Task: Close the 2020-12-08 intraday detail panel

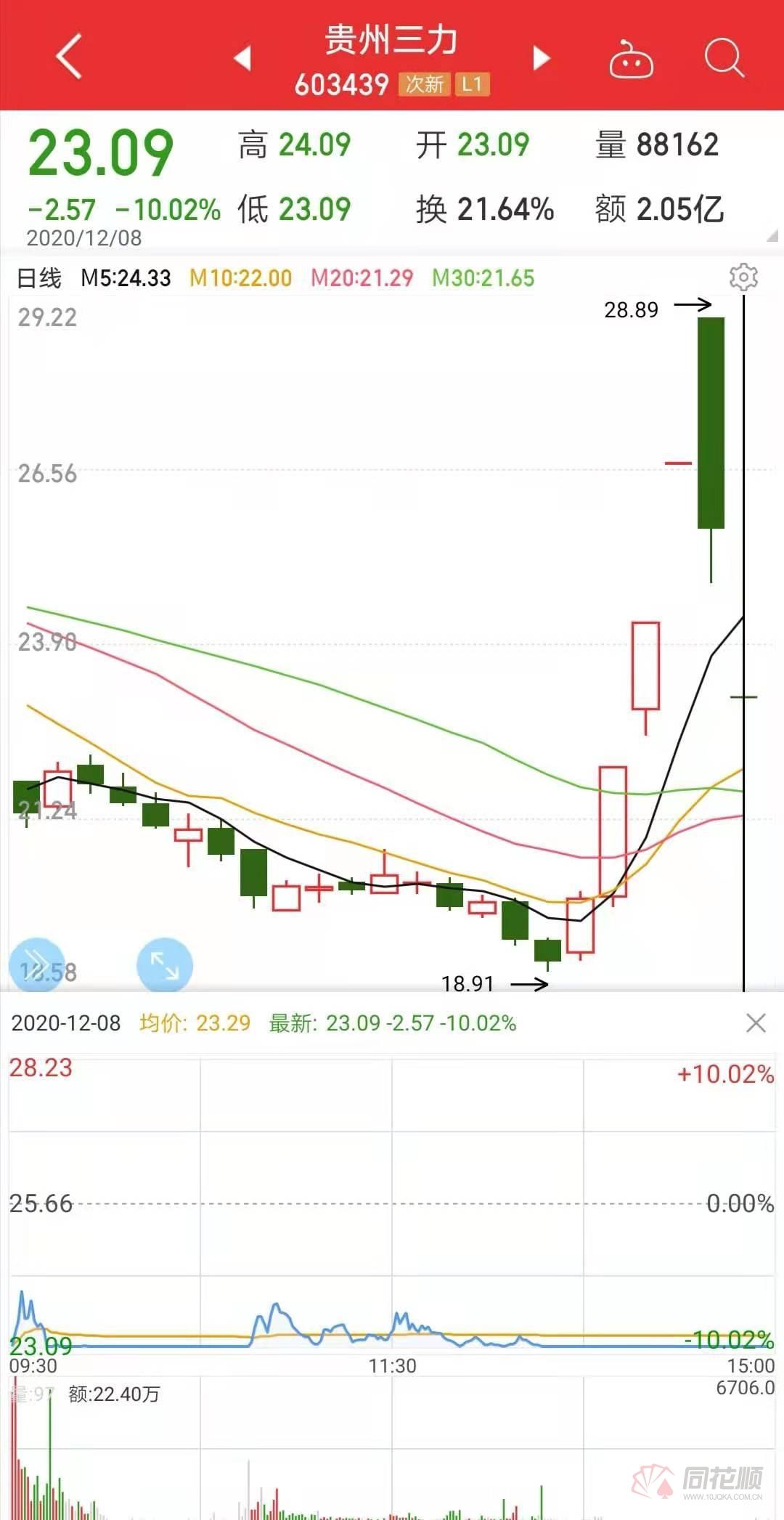Action: pyautogui.click(x=756, y=1023)
